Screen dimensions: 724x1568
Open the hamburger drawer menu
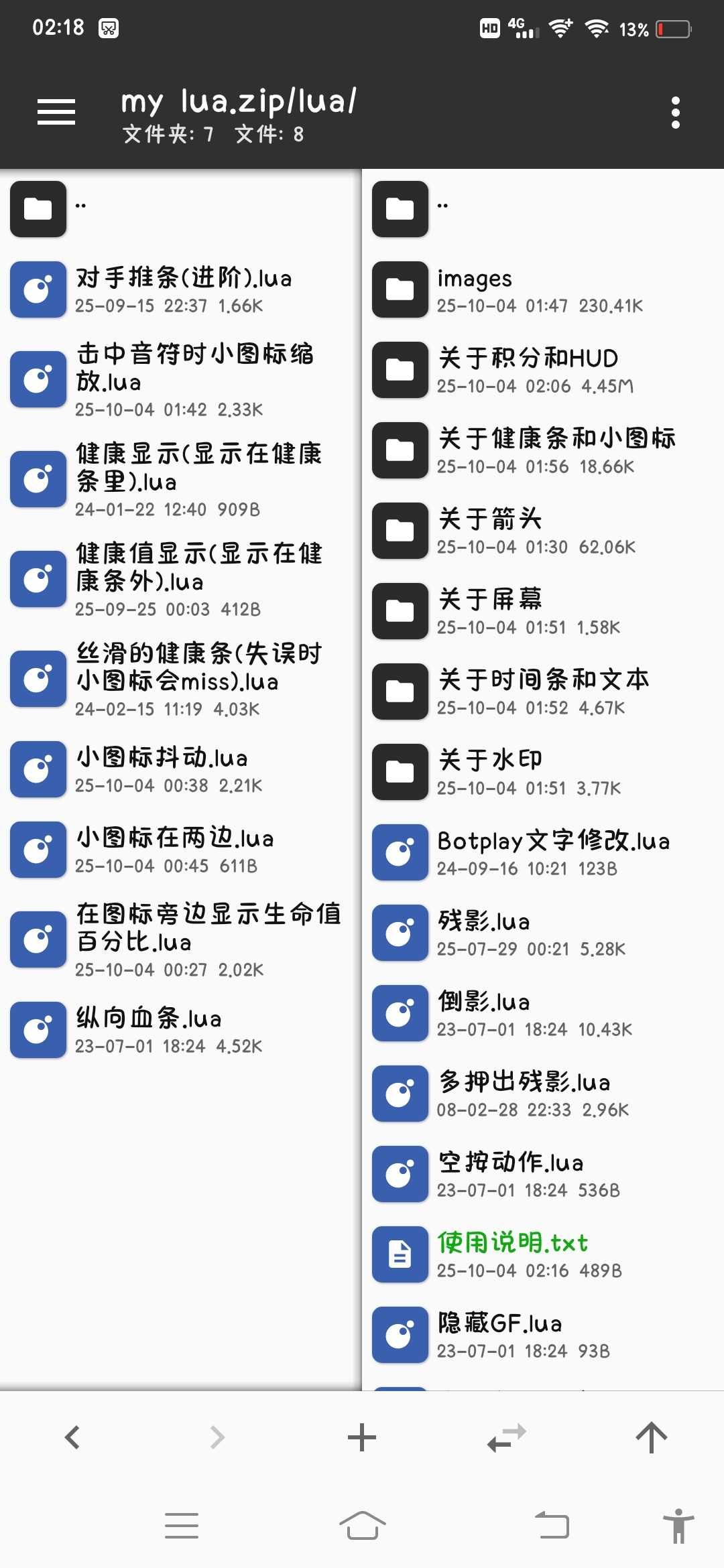56,111
